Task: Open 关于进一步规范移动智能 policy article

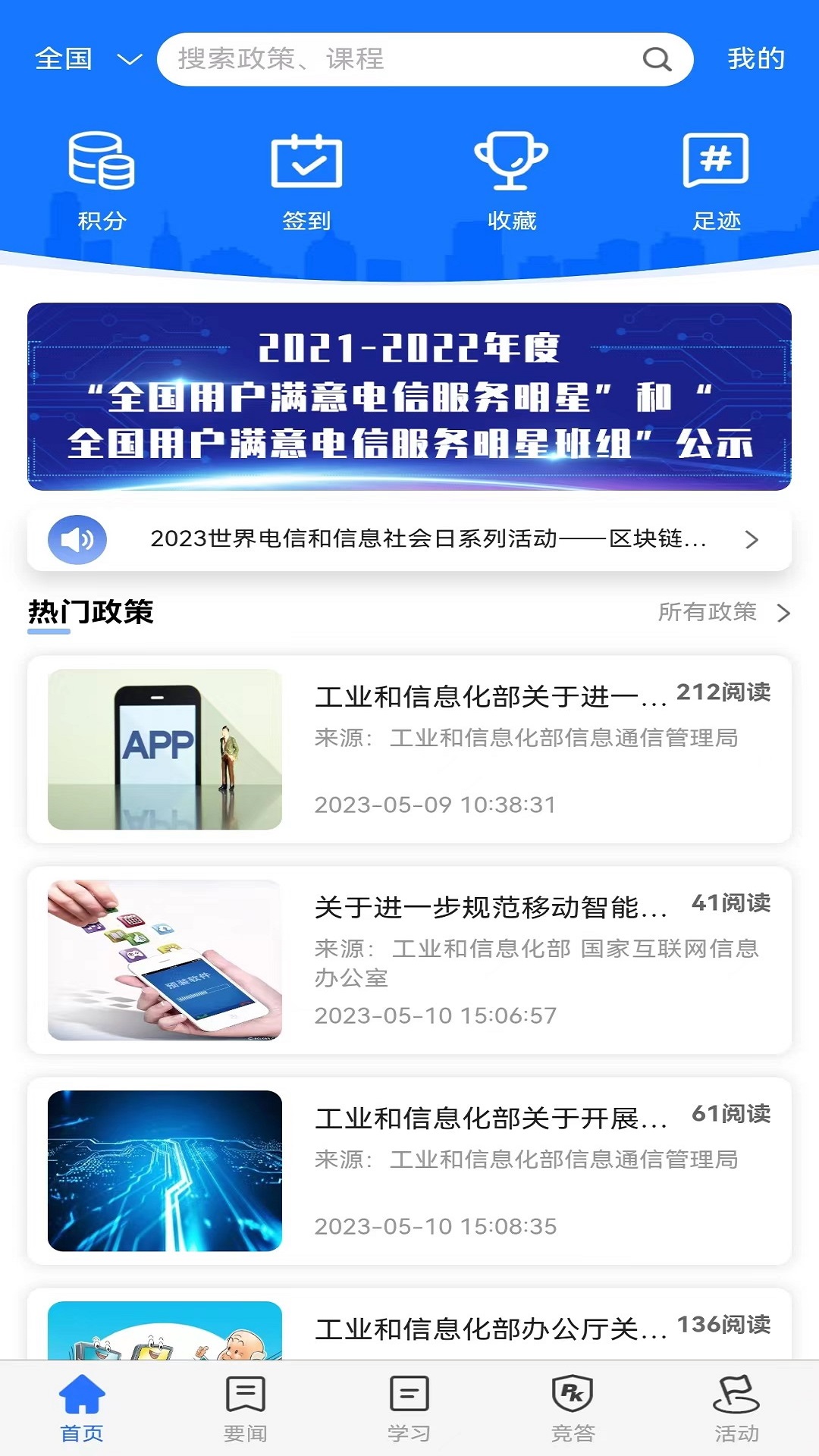Action: pyautogui.click(x=409, y=960)
